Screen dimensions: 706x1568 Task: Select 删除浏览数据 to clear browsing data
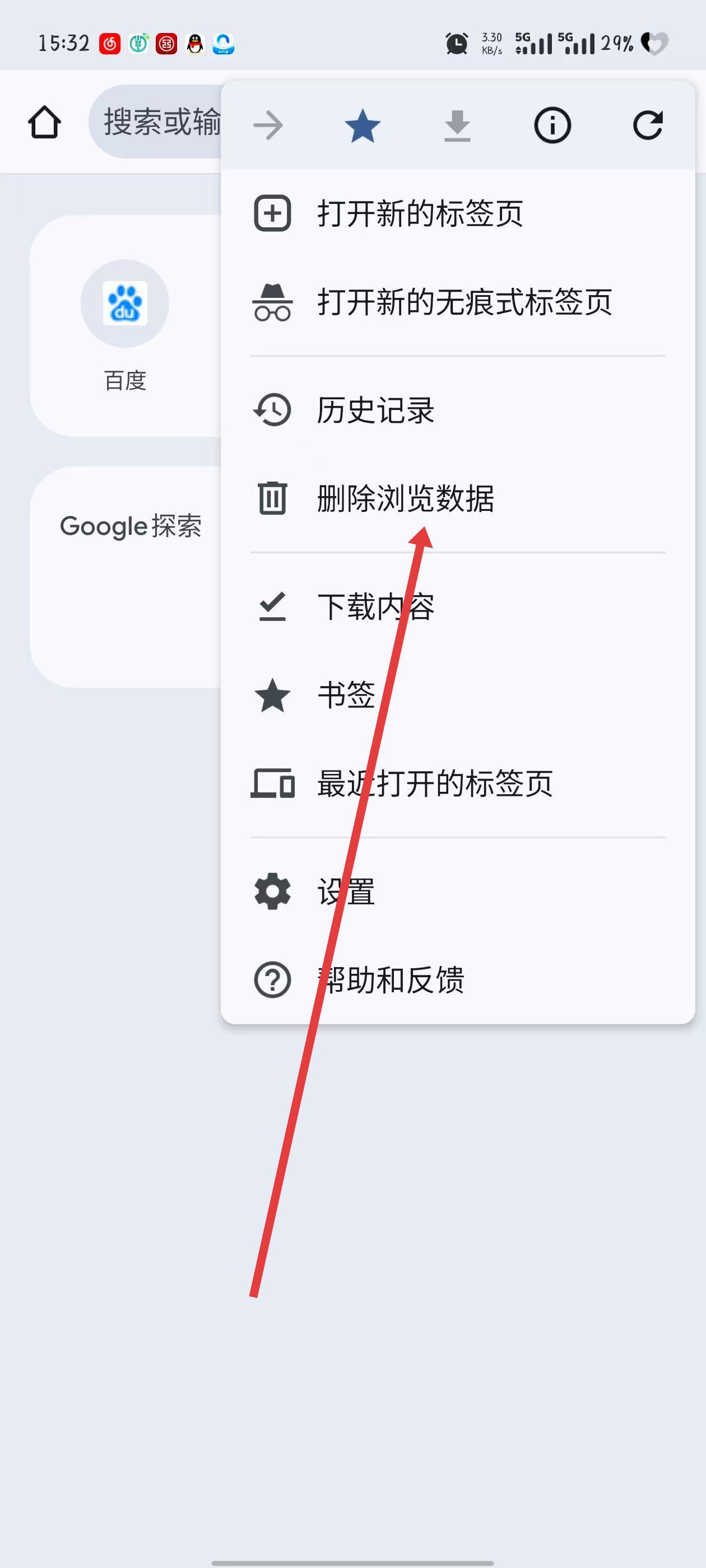[405, 498]
